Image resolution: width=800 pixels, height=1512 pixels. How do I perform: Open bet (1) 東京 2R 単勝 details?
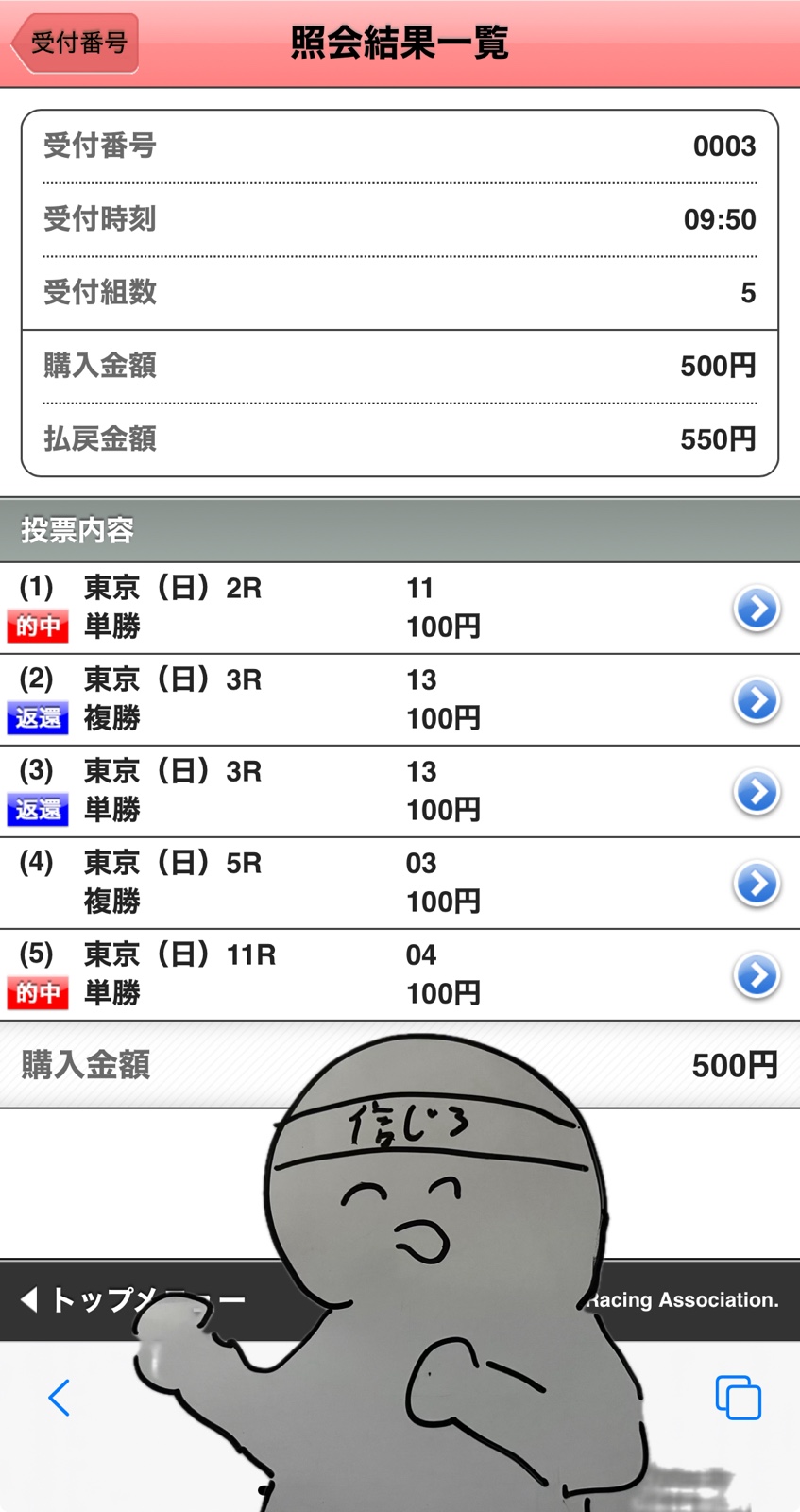pos(757,609)
